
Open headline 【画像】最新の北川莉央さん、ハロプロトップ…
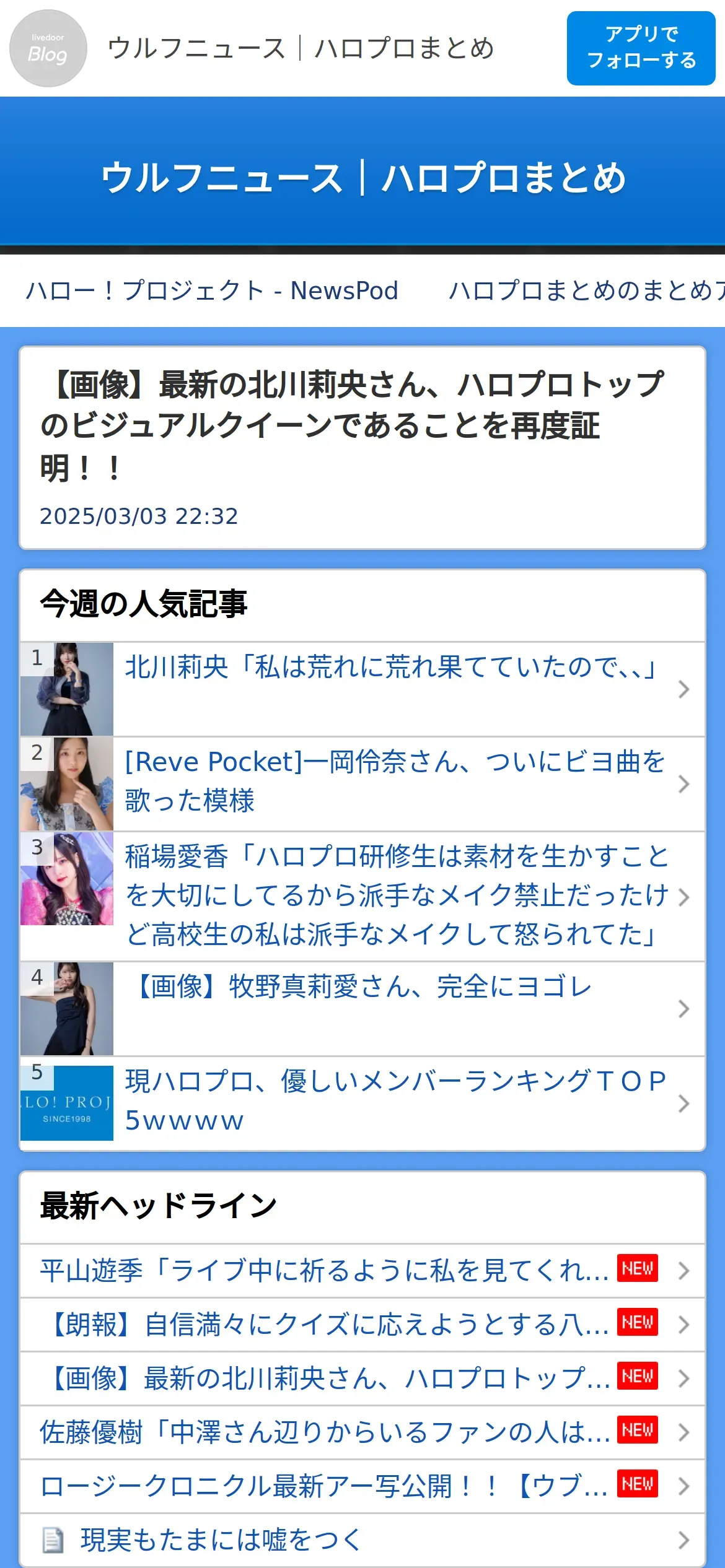coord(362,1379)
